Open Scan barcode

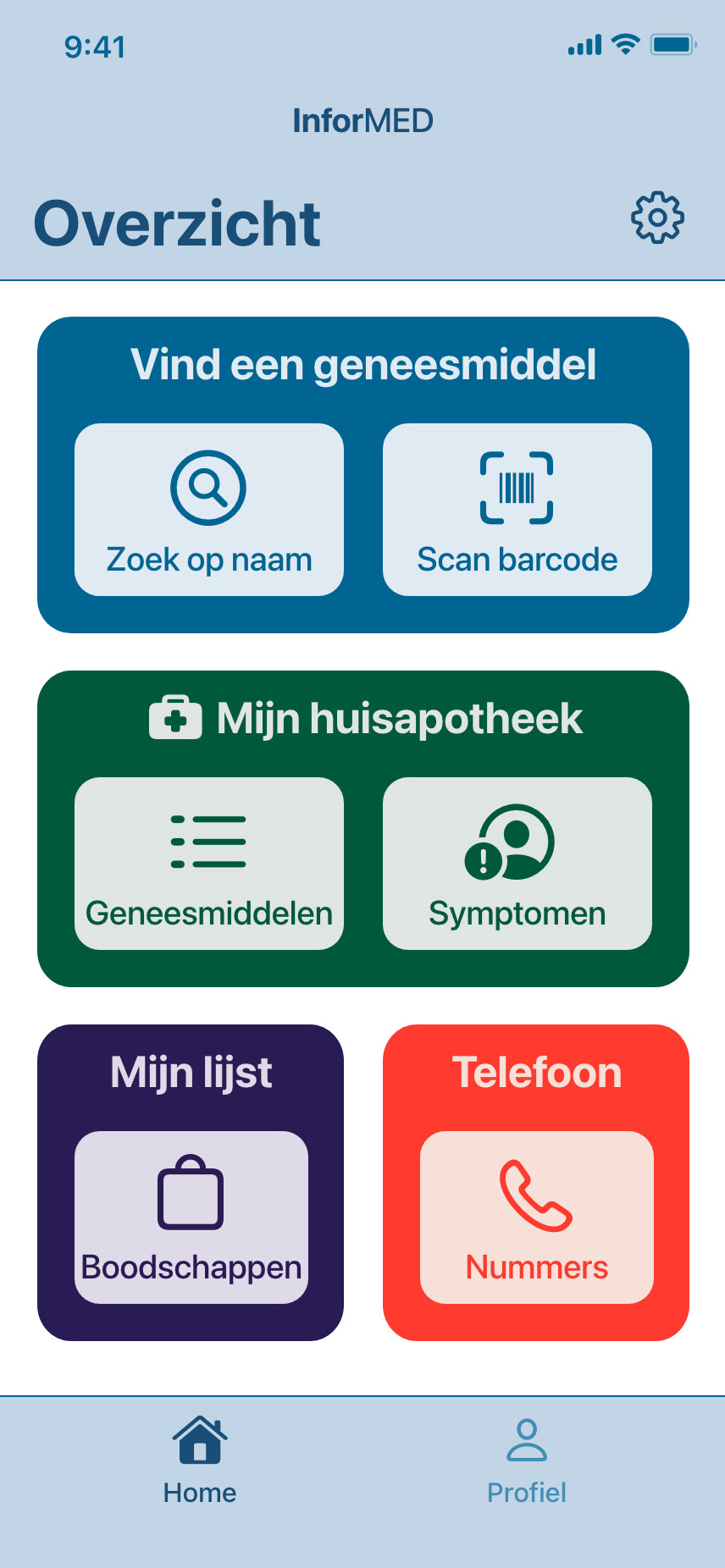[x=517, y=510]
